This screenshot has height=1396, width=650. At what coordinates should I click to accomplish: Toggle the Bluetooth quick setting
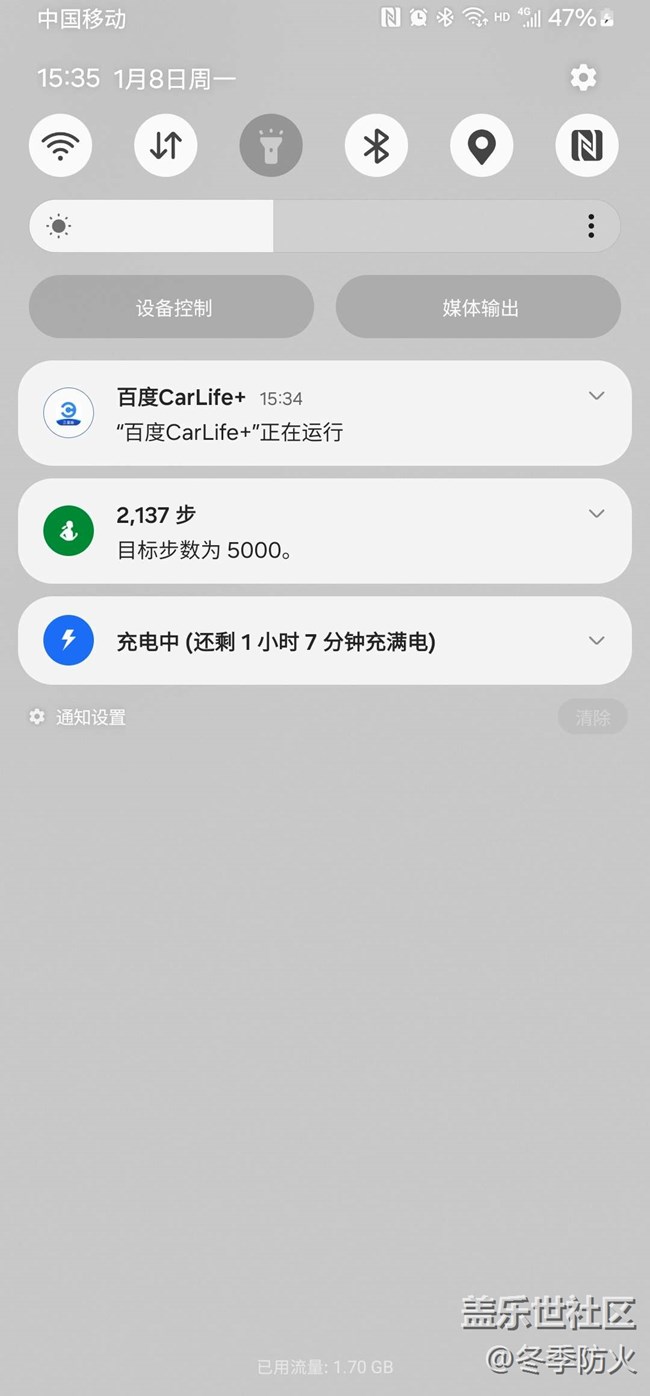[x=376, y=146]
